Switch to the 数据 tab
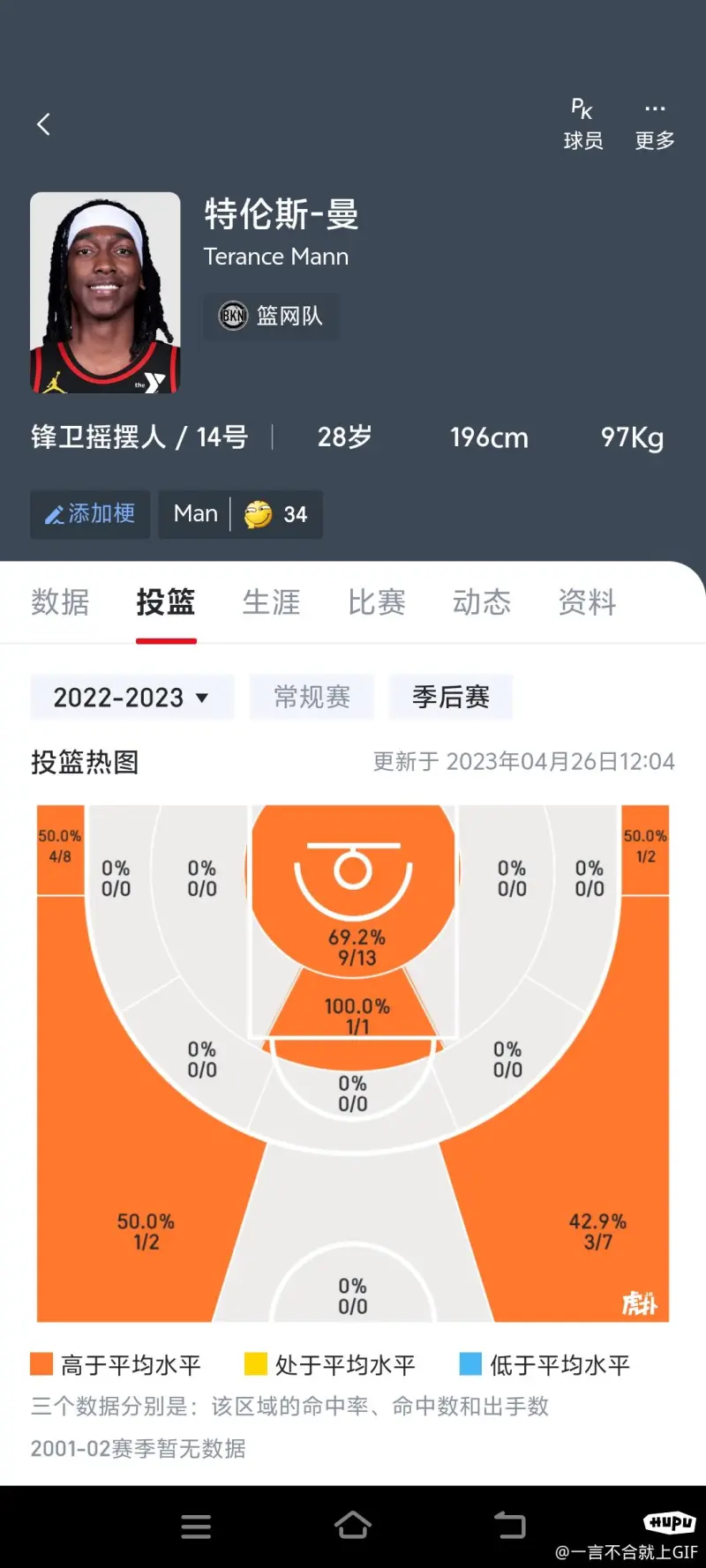 click(x=60, y=602)
